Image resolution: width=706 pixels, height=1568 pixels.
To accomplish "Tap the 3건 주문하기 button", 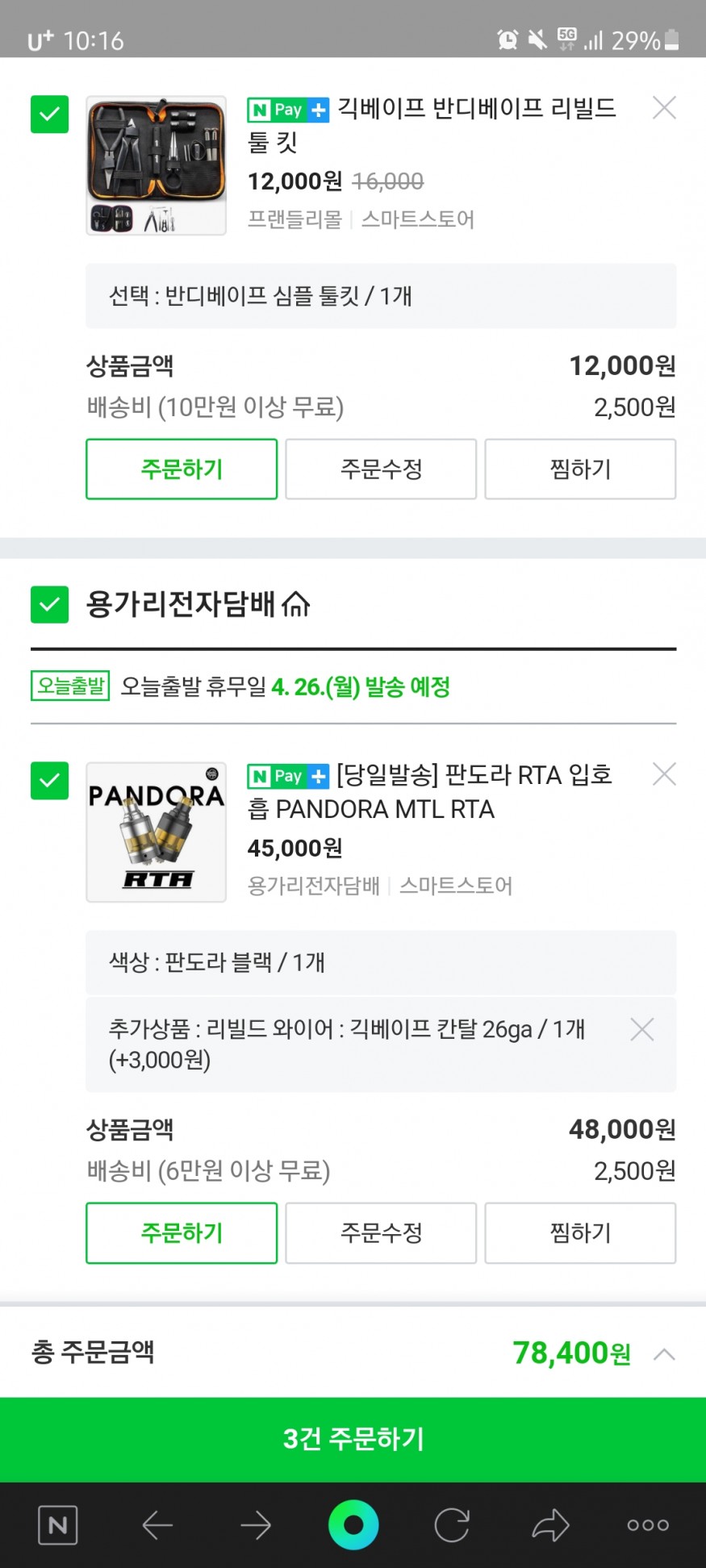I will tap(353, 1439).
